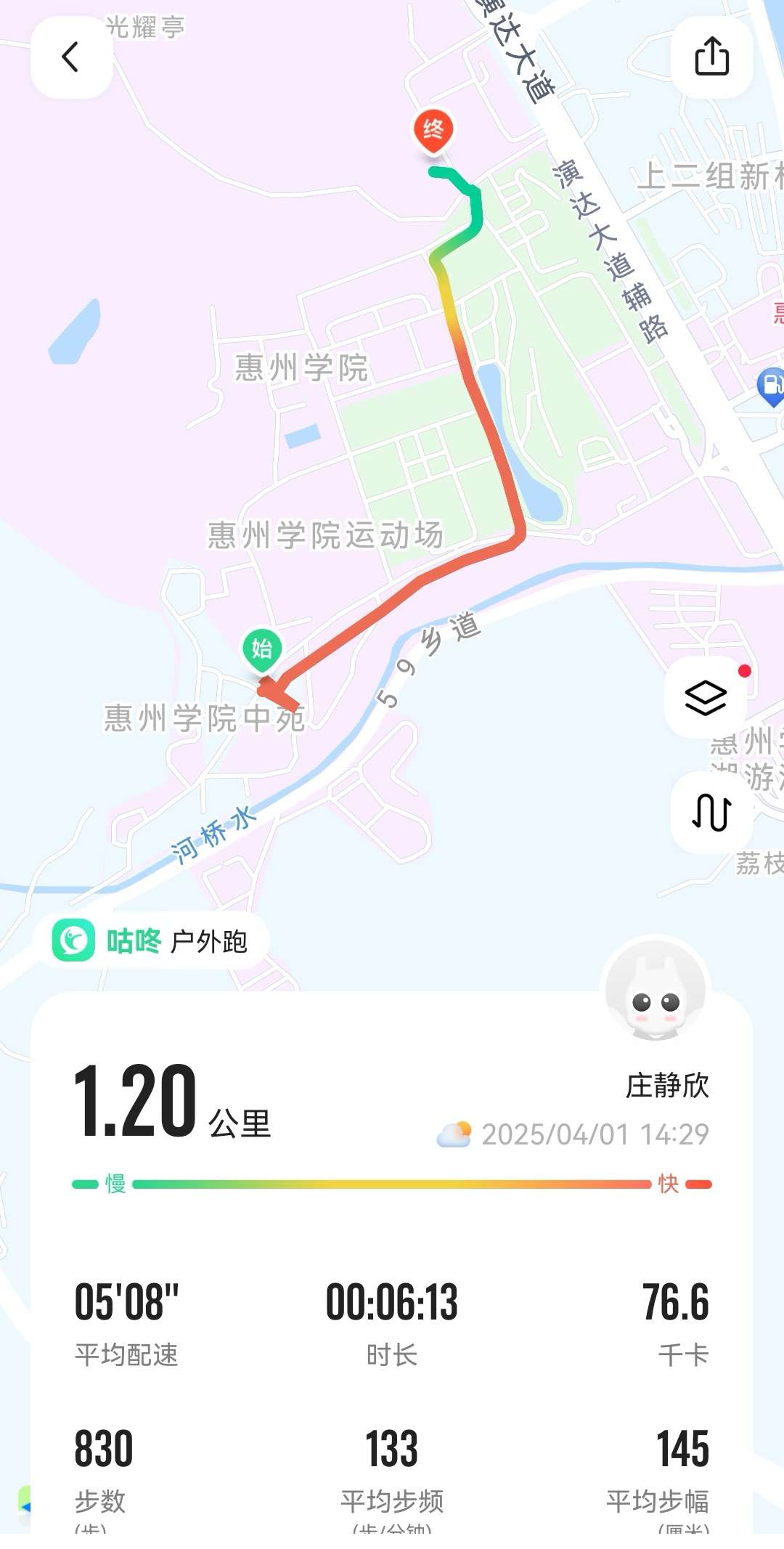Go back using the top-left arrow
This screenshot has width=784, height=1549.
tap(71, 57)
